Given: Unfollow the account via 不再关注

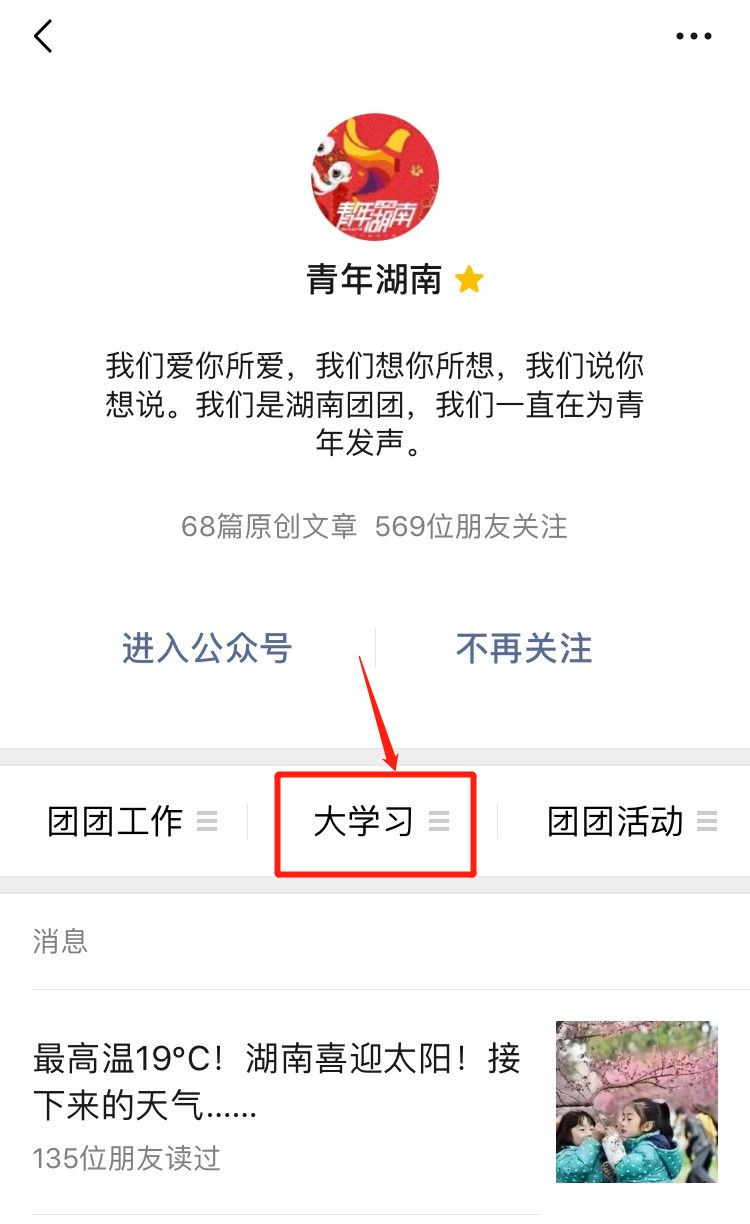Looking at the screenshot, I should (524, 648).
